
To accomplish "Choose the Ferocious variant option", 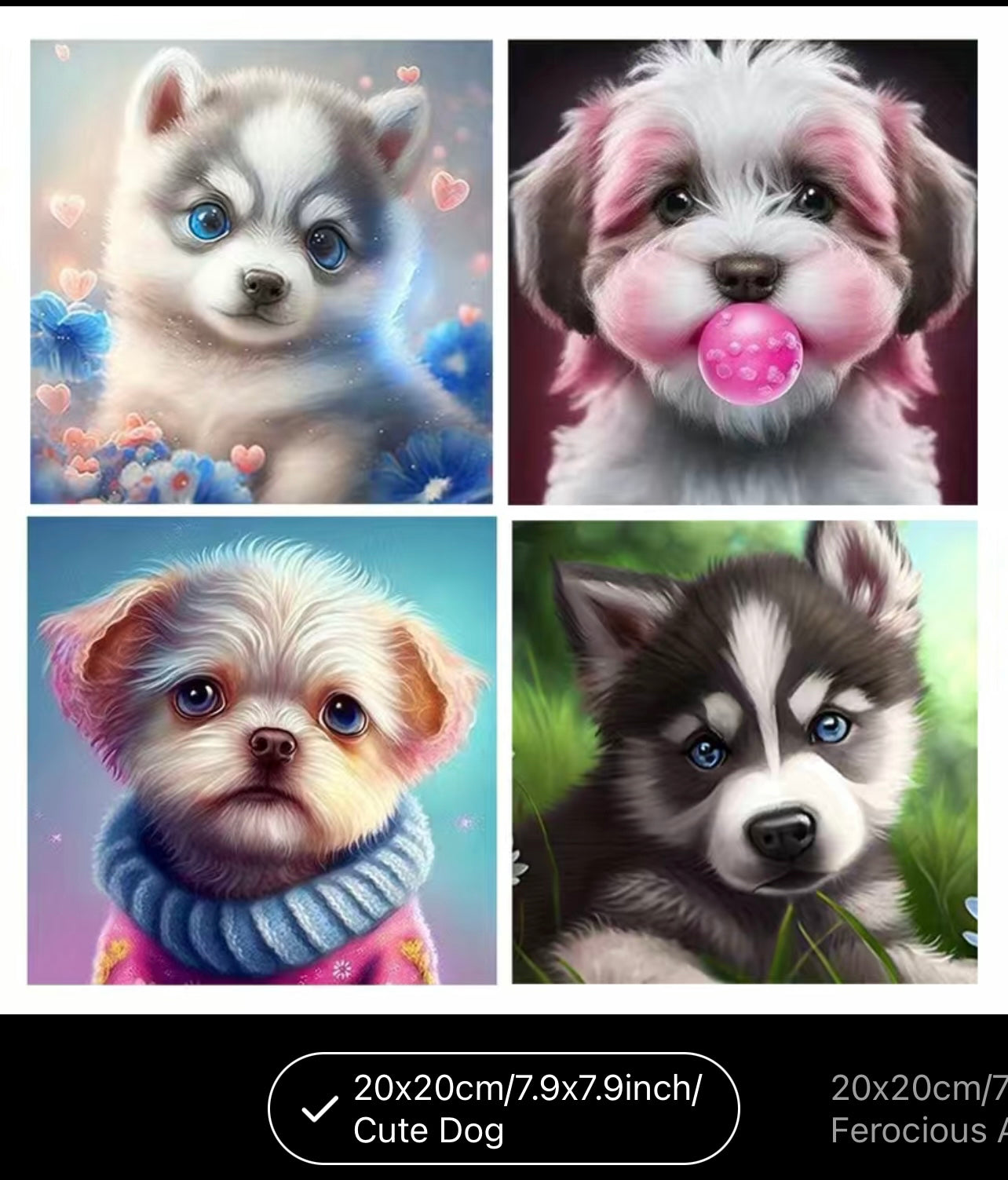I will 919,1109.
